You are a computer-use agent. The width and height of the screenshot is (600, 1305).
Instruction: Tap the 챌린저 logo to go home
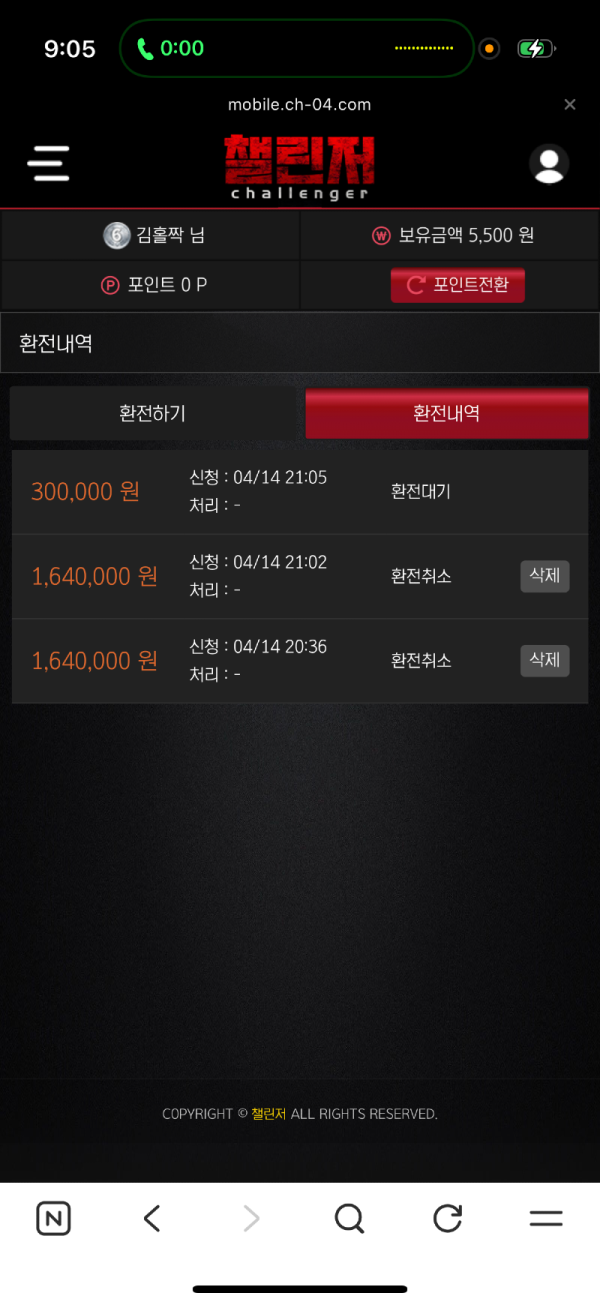pyautogui.click(x=300, y=165)
